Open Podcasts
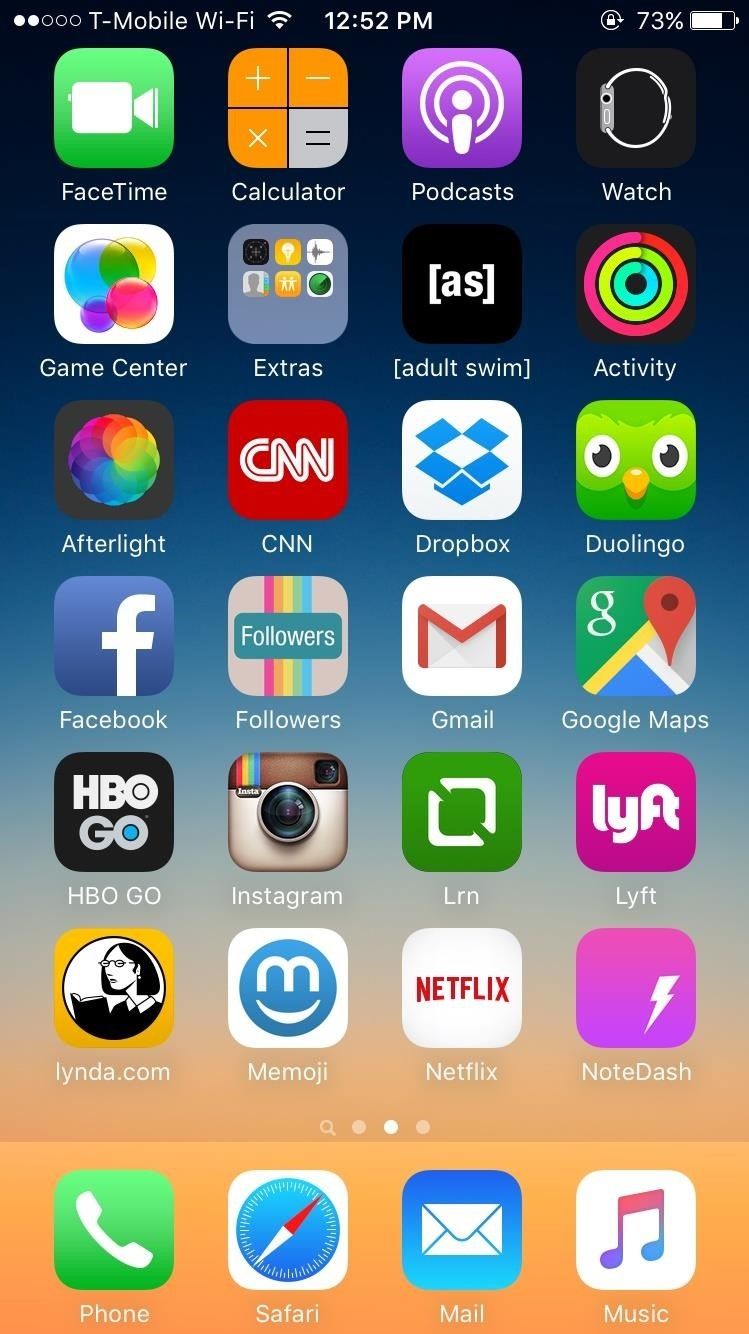The width and height of the screenshot is (749, 1334). (x=461, y=108)
